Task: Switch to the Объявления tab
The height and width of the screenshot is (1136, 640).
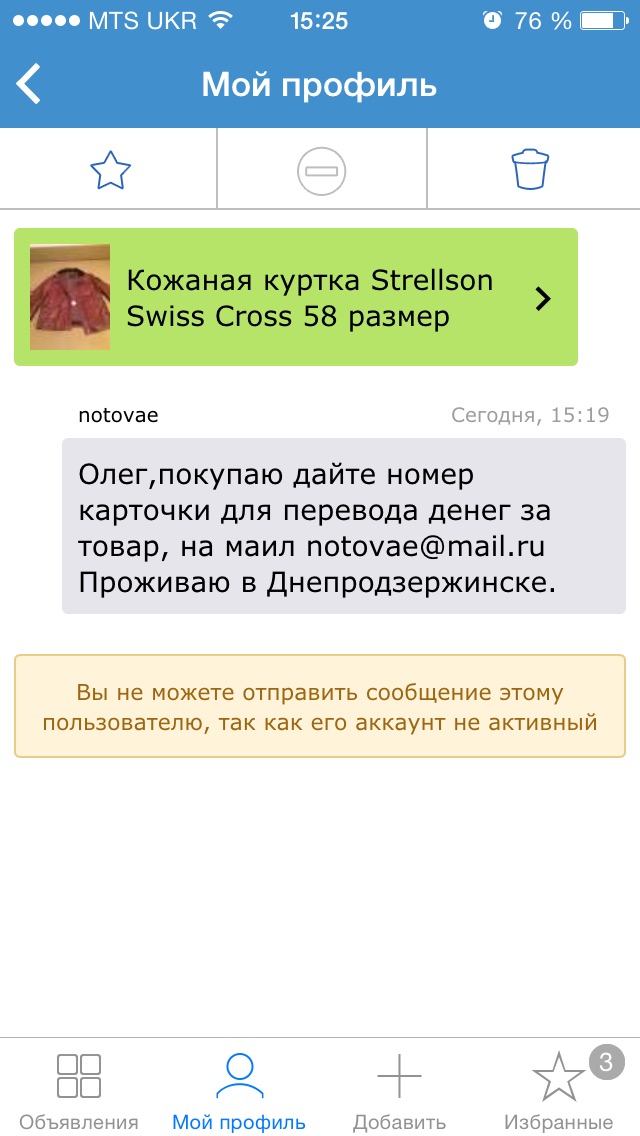Action: [79, 1090]
